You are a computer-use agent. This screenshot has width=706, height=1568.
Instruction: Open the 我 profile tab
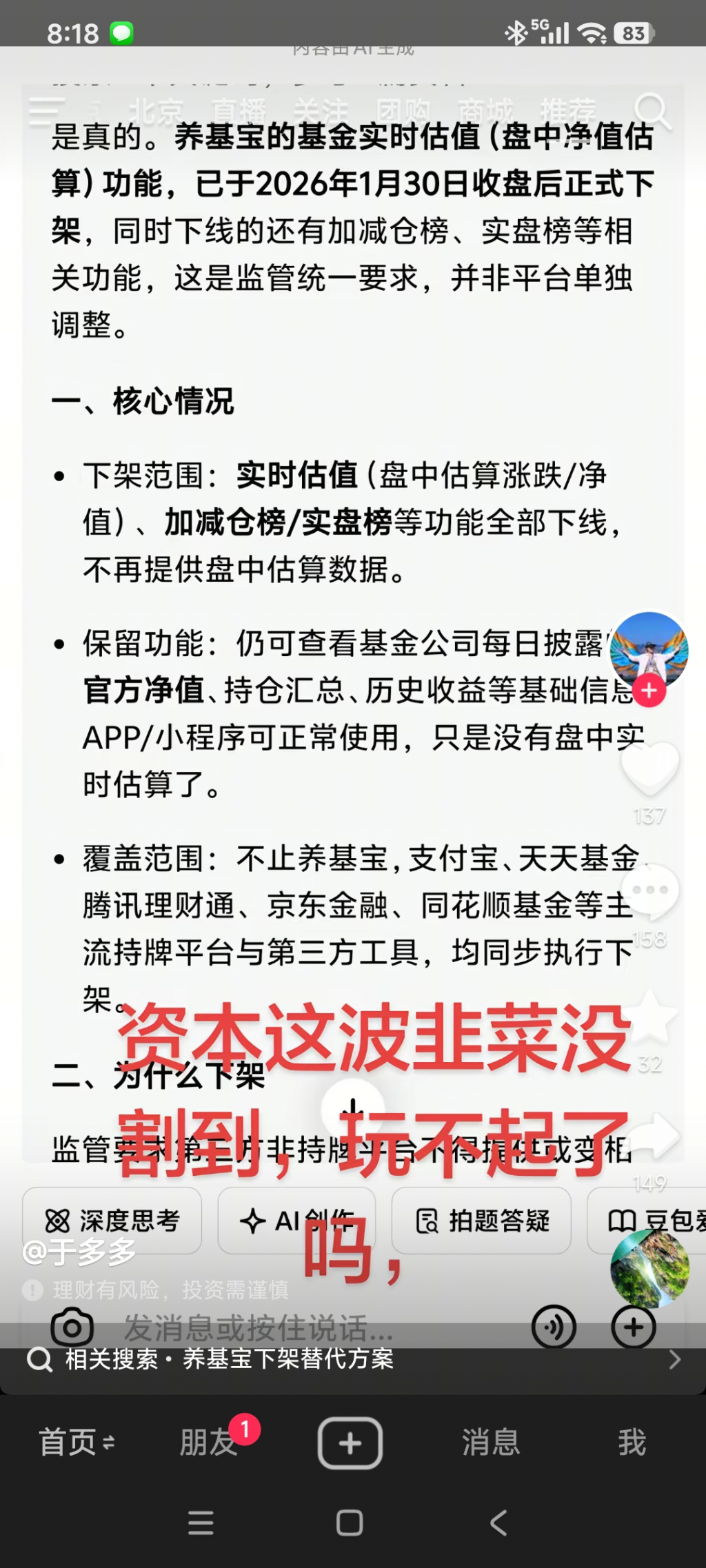632,1443
